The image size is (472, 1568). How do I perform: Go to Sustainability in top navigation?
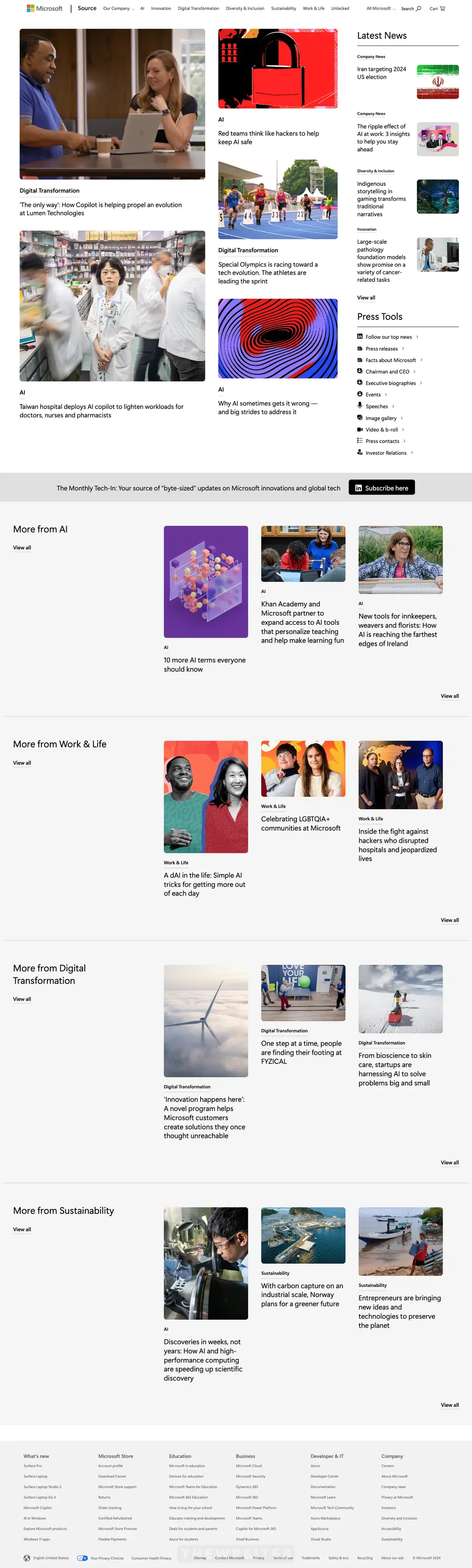click(x=283, y=8)
